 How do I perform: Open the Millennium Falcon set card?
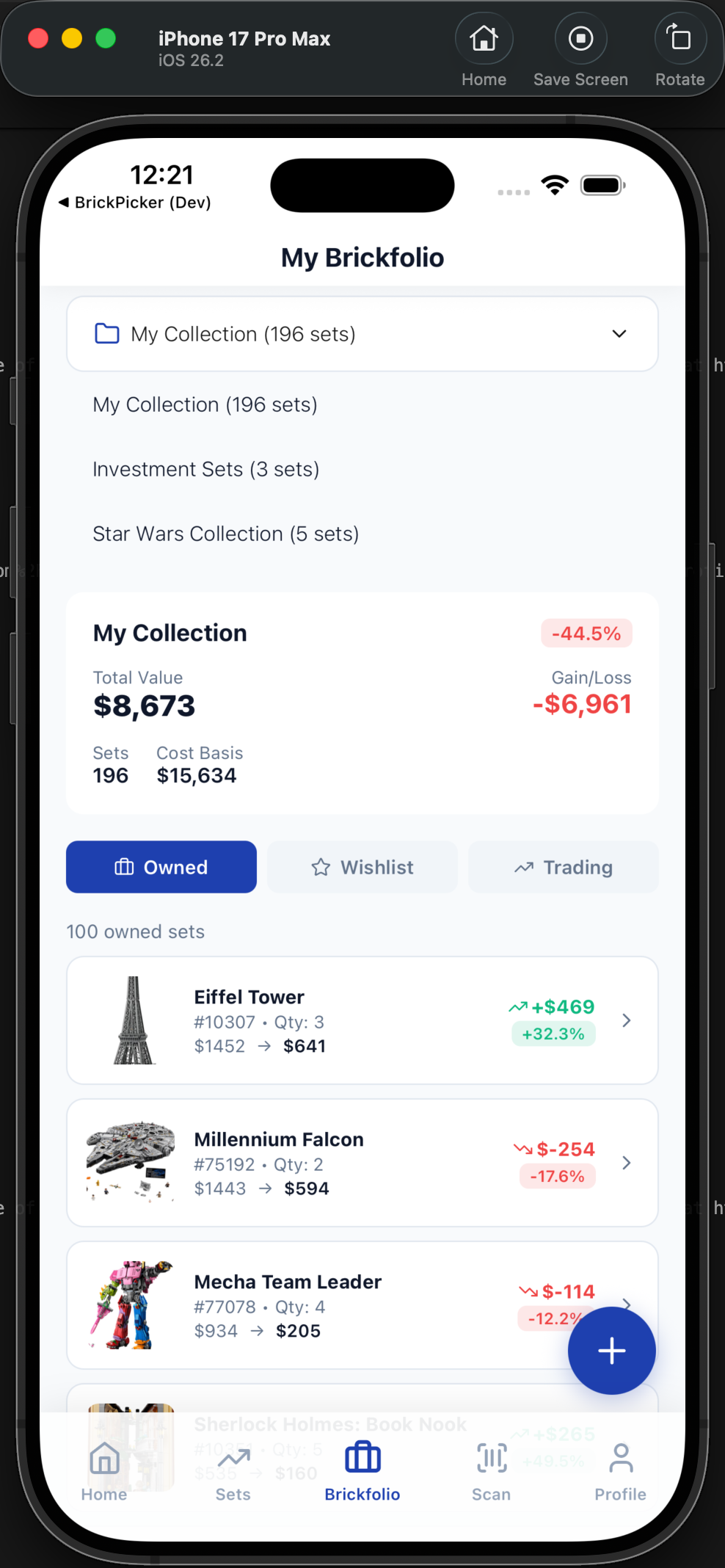[x=362, y=1163]
